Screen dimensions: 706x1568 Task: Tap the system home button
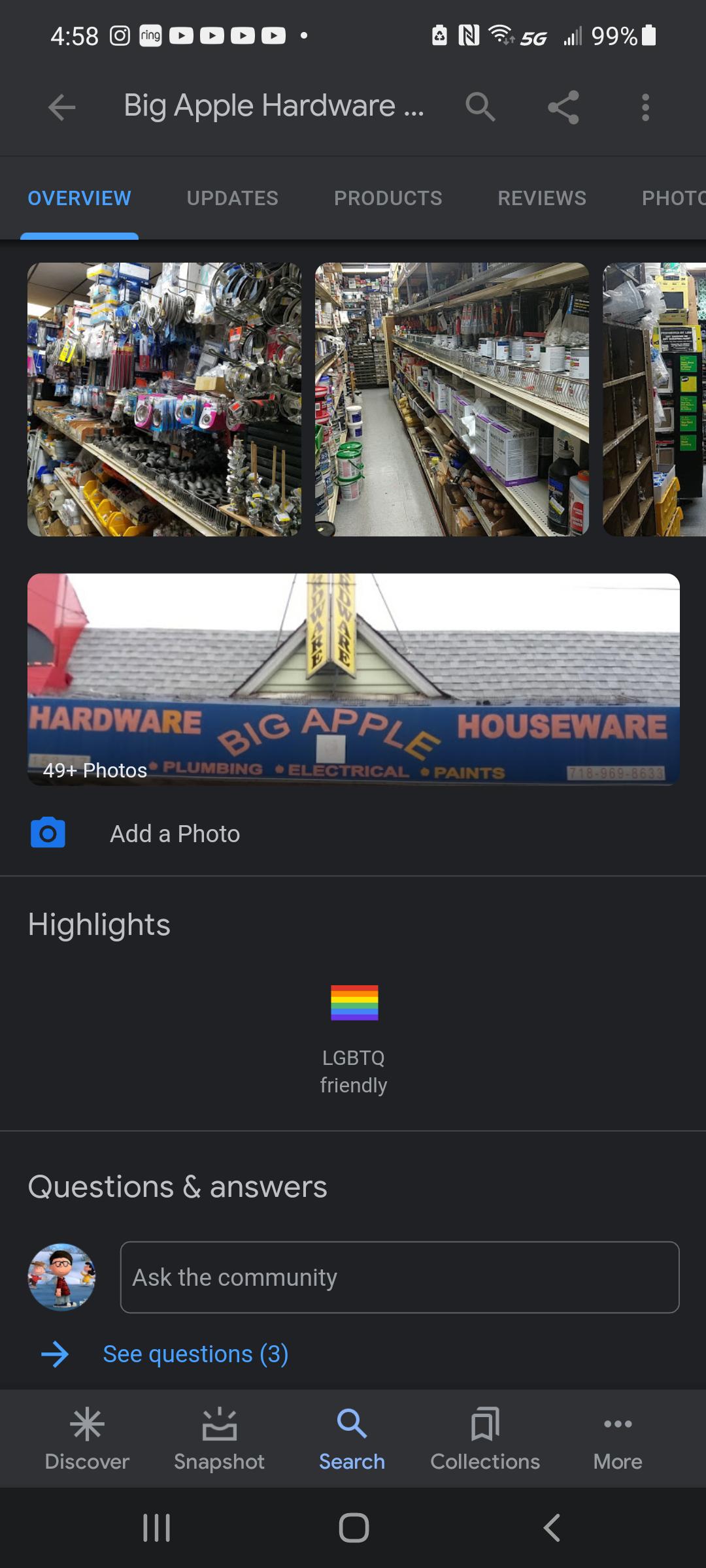(354, 1527)
